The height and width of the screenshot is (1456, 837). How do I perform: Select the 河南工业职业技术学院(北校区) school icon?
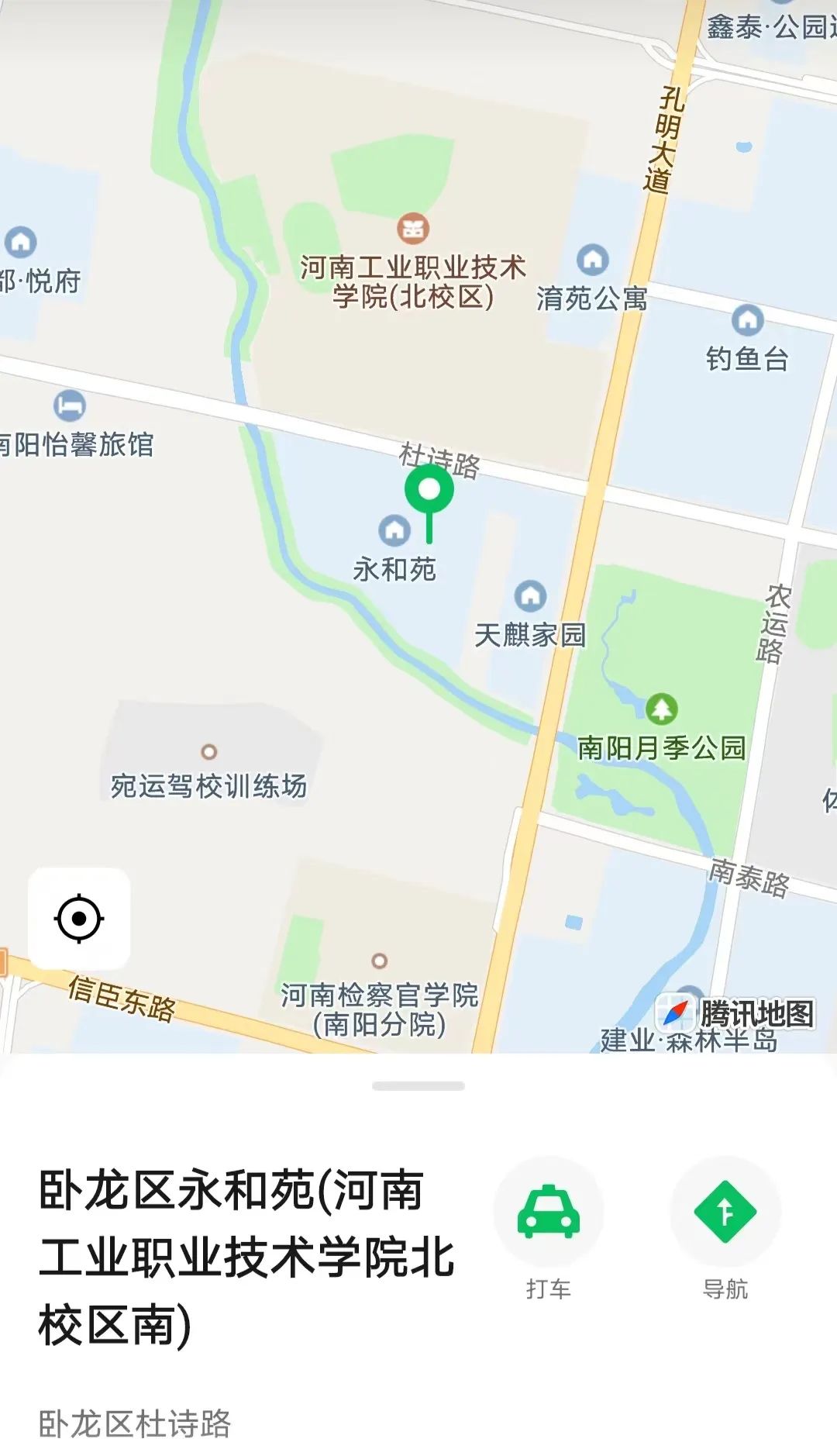(x=413, y=226)
